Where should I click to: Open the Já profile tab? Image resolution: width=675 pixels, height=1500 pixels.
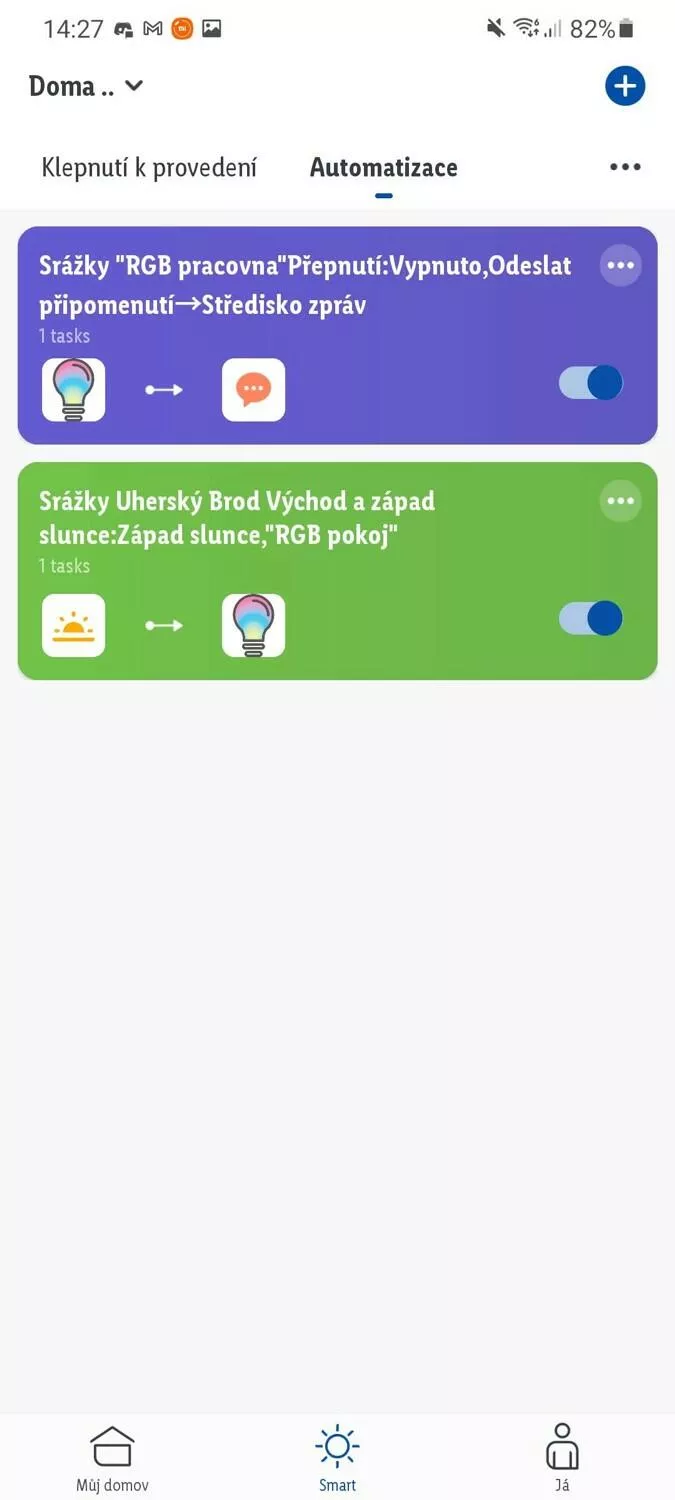pyautogui.click(x=562, y=1459)
